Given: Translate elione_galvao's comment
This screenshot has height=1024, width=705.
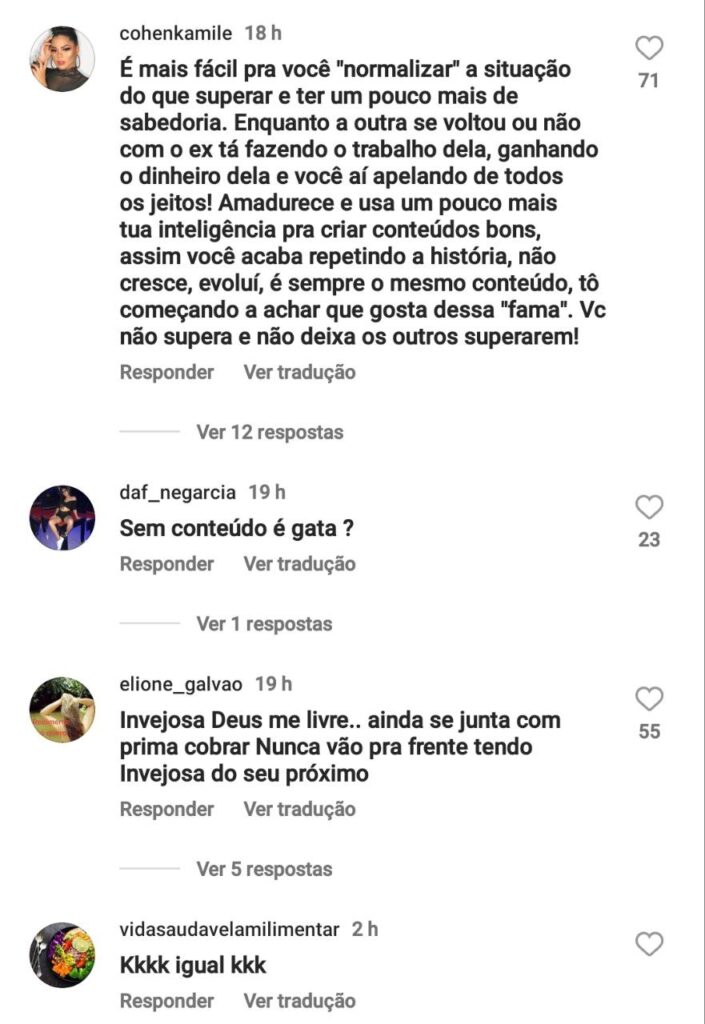Looking at the screenshot, I should [299, 808].
